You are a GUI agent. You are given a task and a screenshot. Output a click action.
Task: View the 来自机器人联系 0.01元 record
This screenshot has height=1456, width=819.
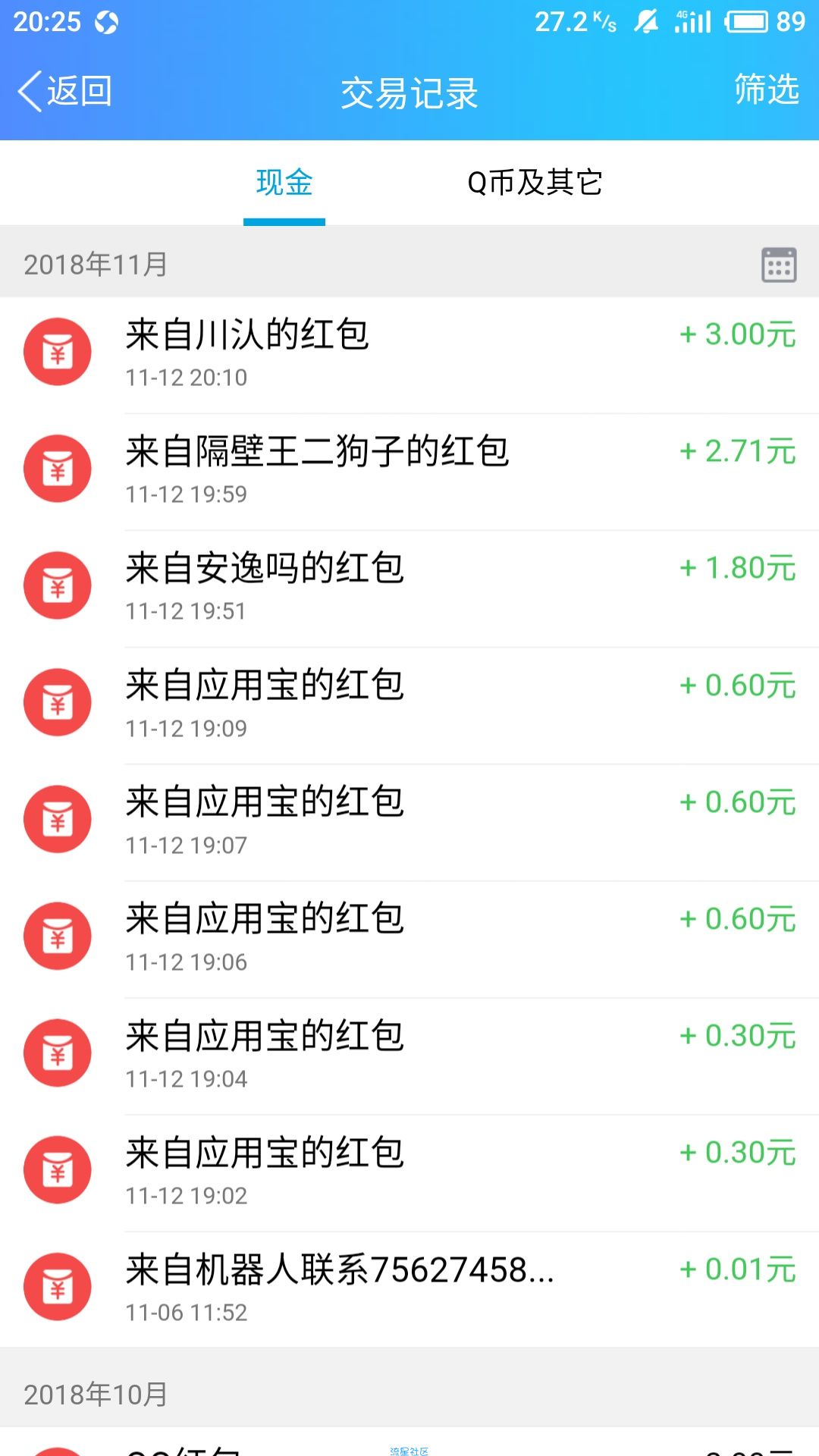click(x=409, y=1289)
